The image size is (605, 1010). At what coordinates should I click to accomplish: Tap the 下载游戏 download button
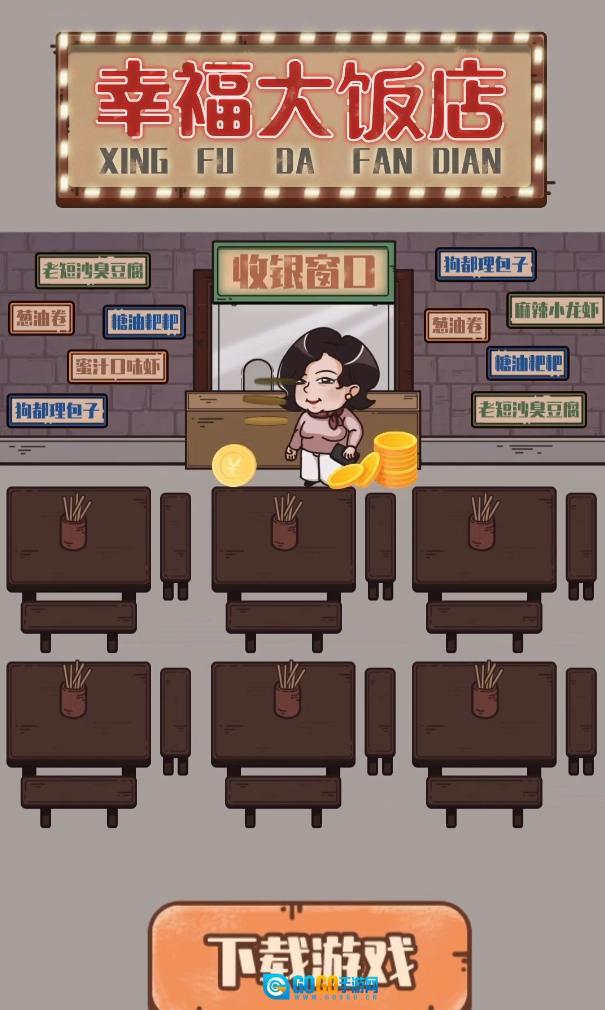click(310, 957)
